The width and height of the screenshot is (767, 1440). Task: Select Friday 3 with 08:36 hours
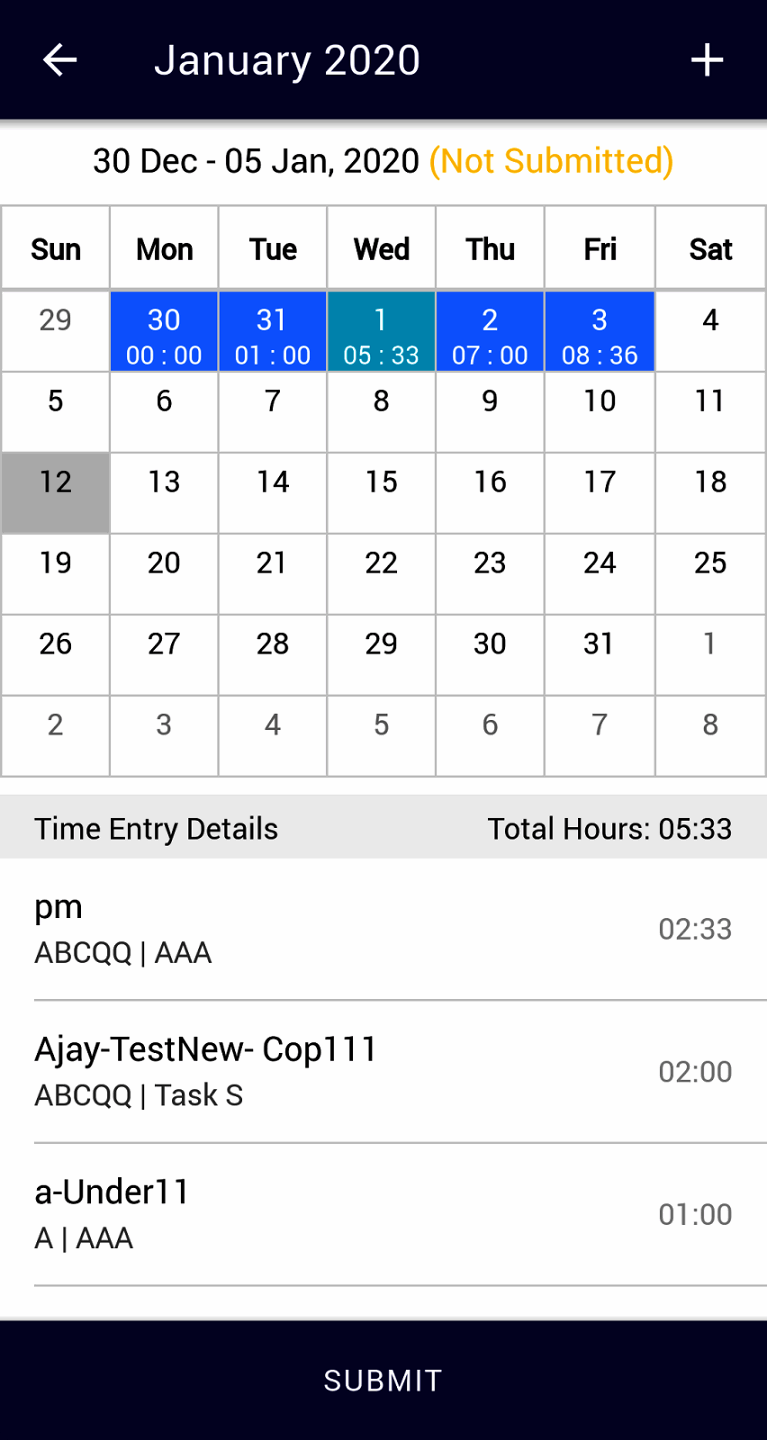point(599,332)
